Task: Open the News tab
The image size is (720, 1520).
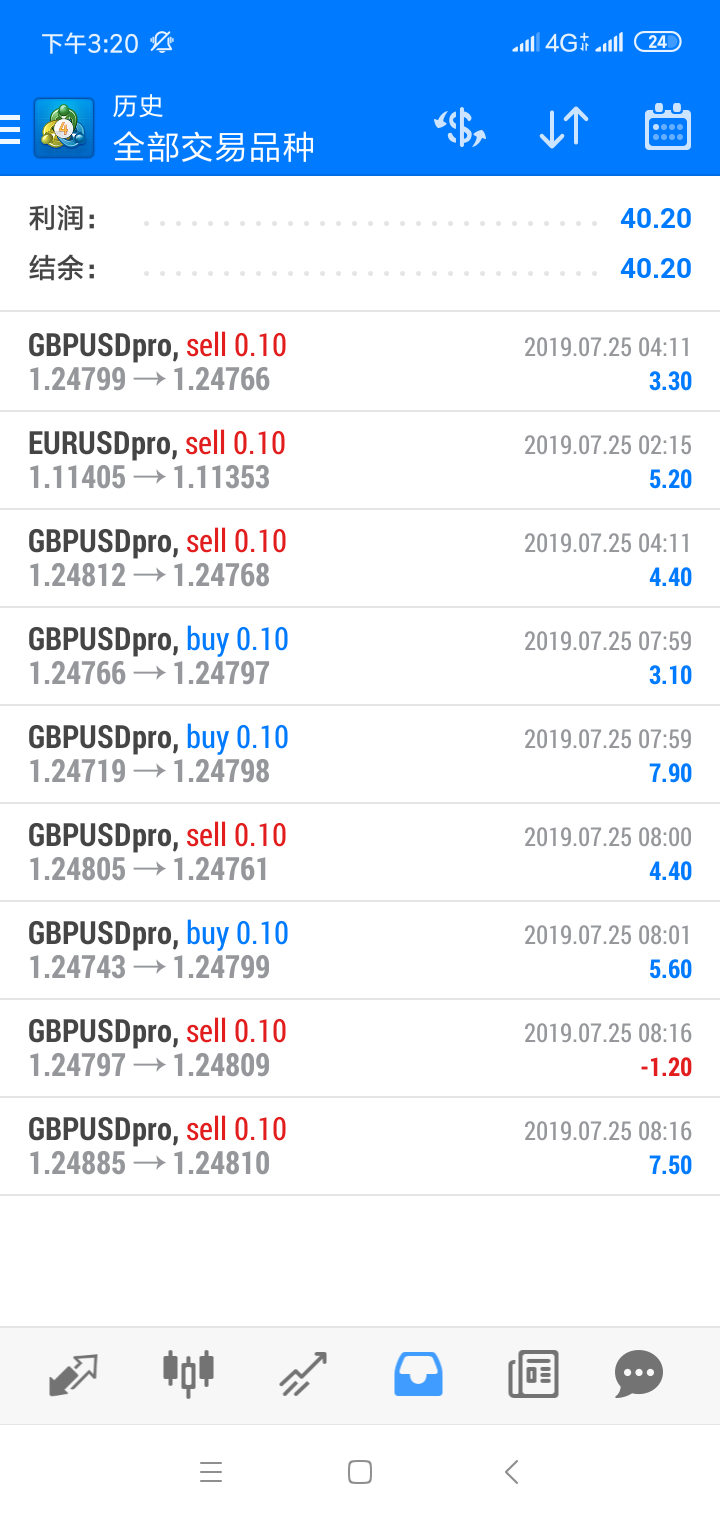Action: [x=533, y=1374]
